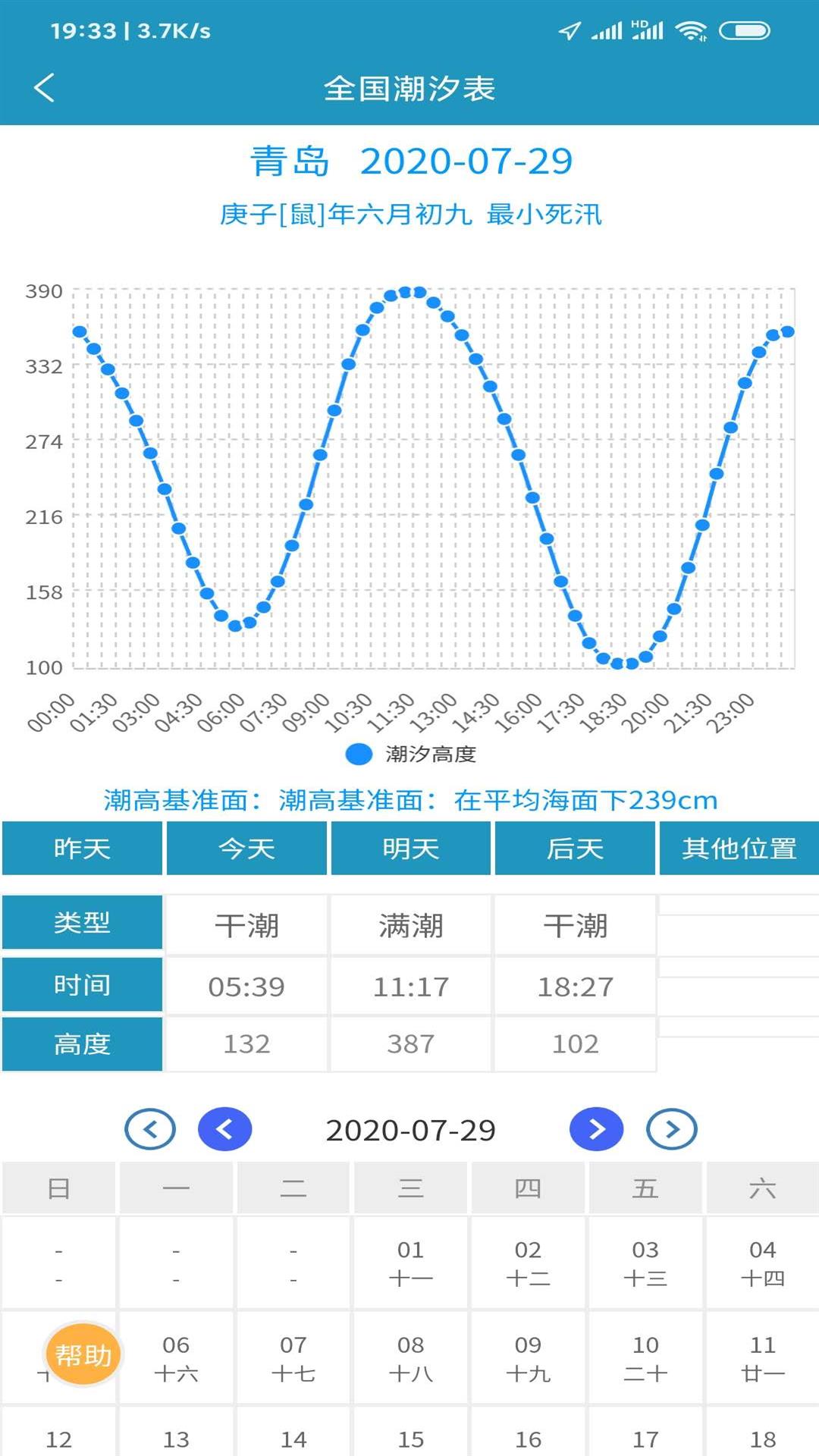Switch to tomorrow's tides (明天)
The height and width of the screenshot is (1456, 819).
coord(410,849)
